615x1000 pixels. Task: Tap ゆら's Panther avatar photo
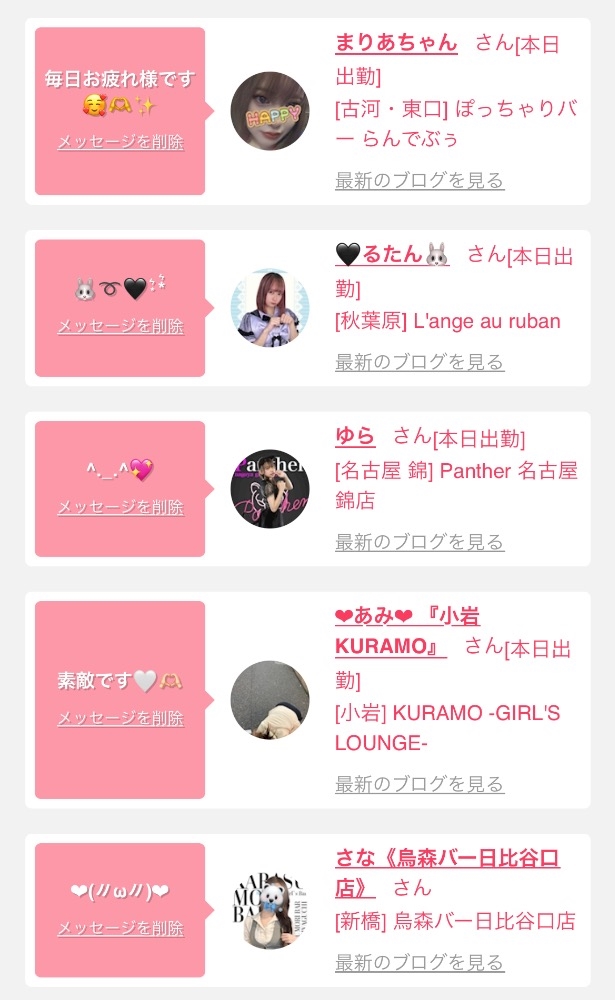(270, 489)
